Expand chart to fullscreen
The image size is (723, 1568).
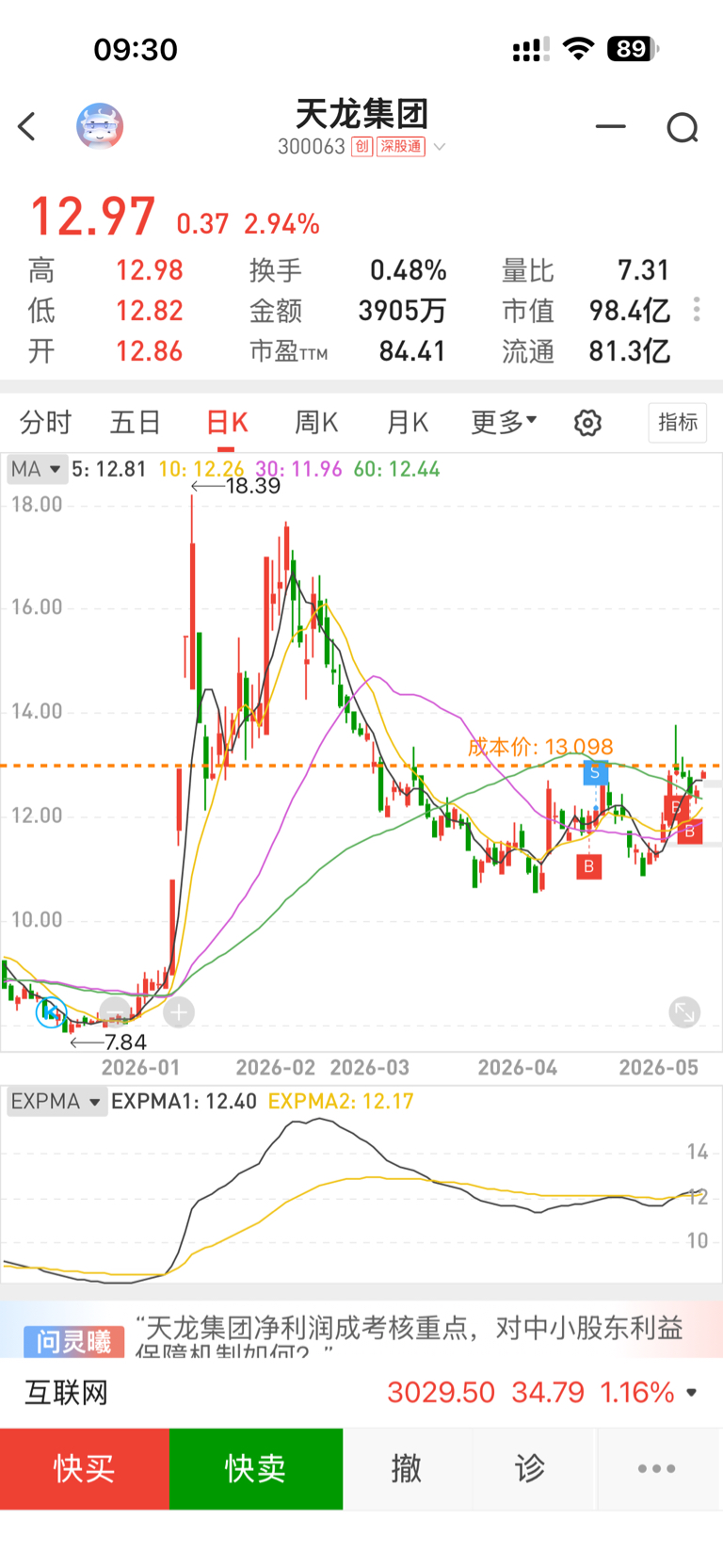point(684,1013)
